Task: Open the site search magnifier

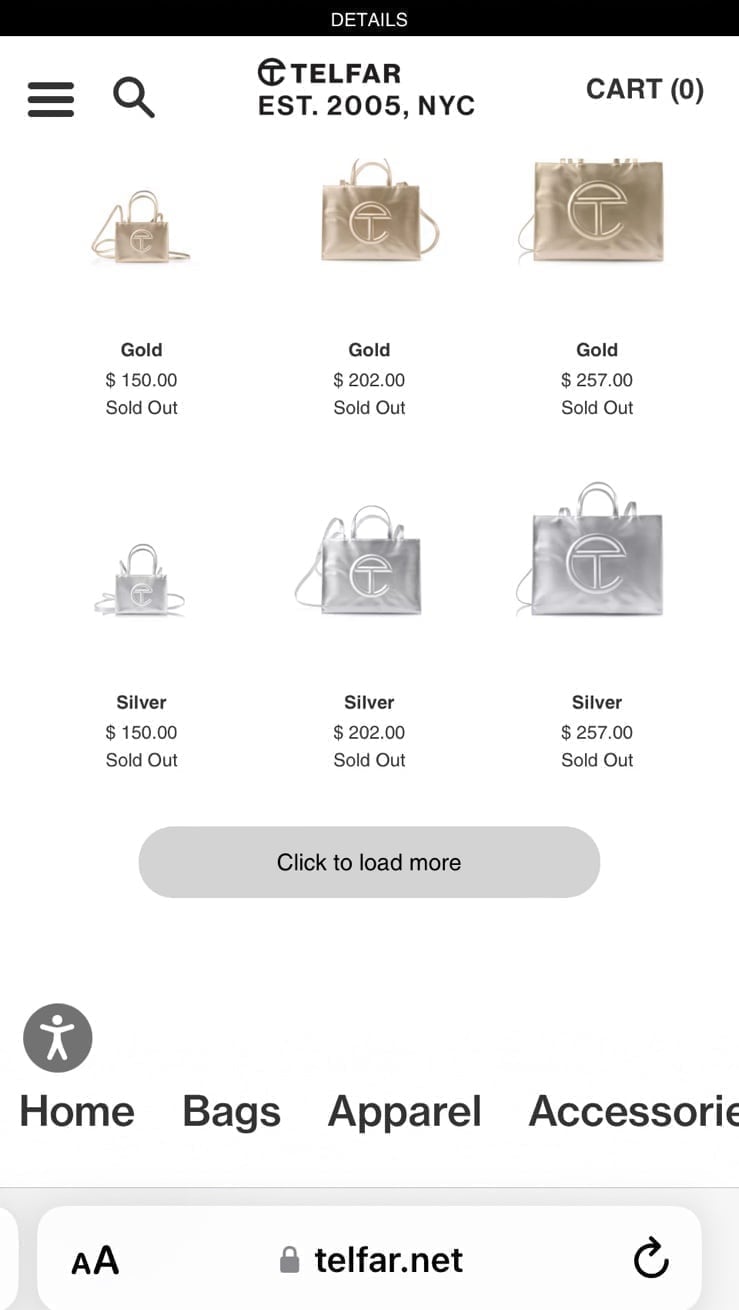Action: point(133,98)
